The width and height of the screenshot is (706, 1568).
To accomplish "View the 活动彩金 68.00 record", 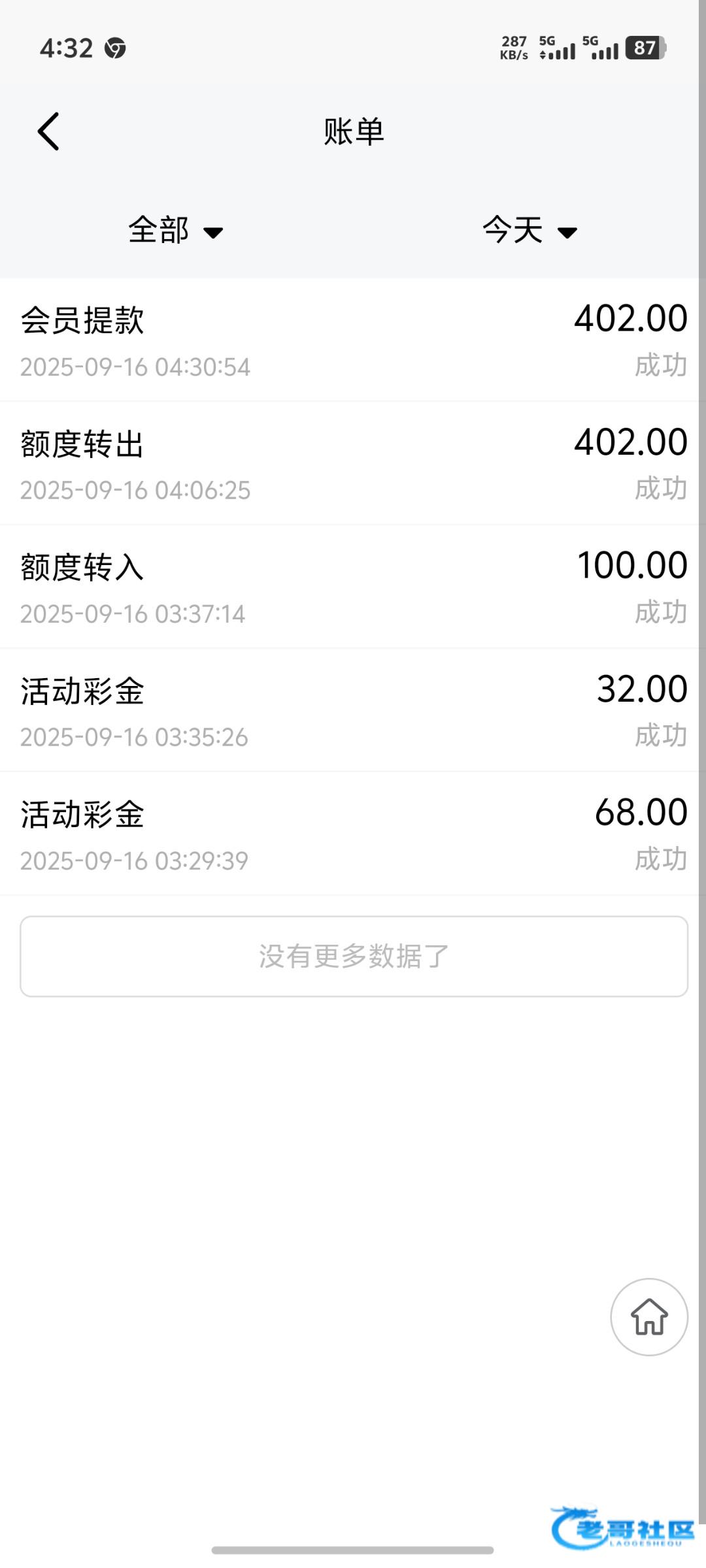I will coord(353,834).
